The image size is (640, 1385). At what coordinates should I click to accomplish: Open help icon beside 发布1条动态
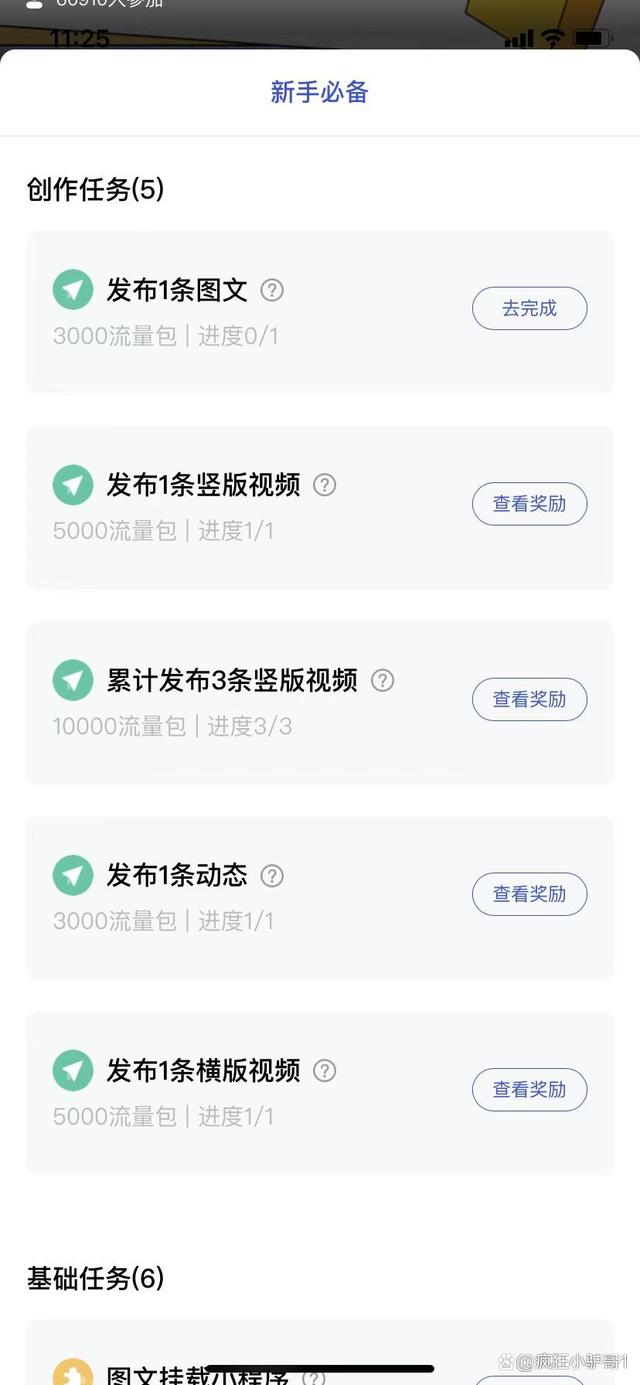(x=272, y=875)
